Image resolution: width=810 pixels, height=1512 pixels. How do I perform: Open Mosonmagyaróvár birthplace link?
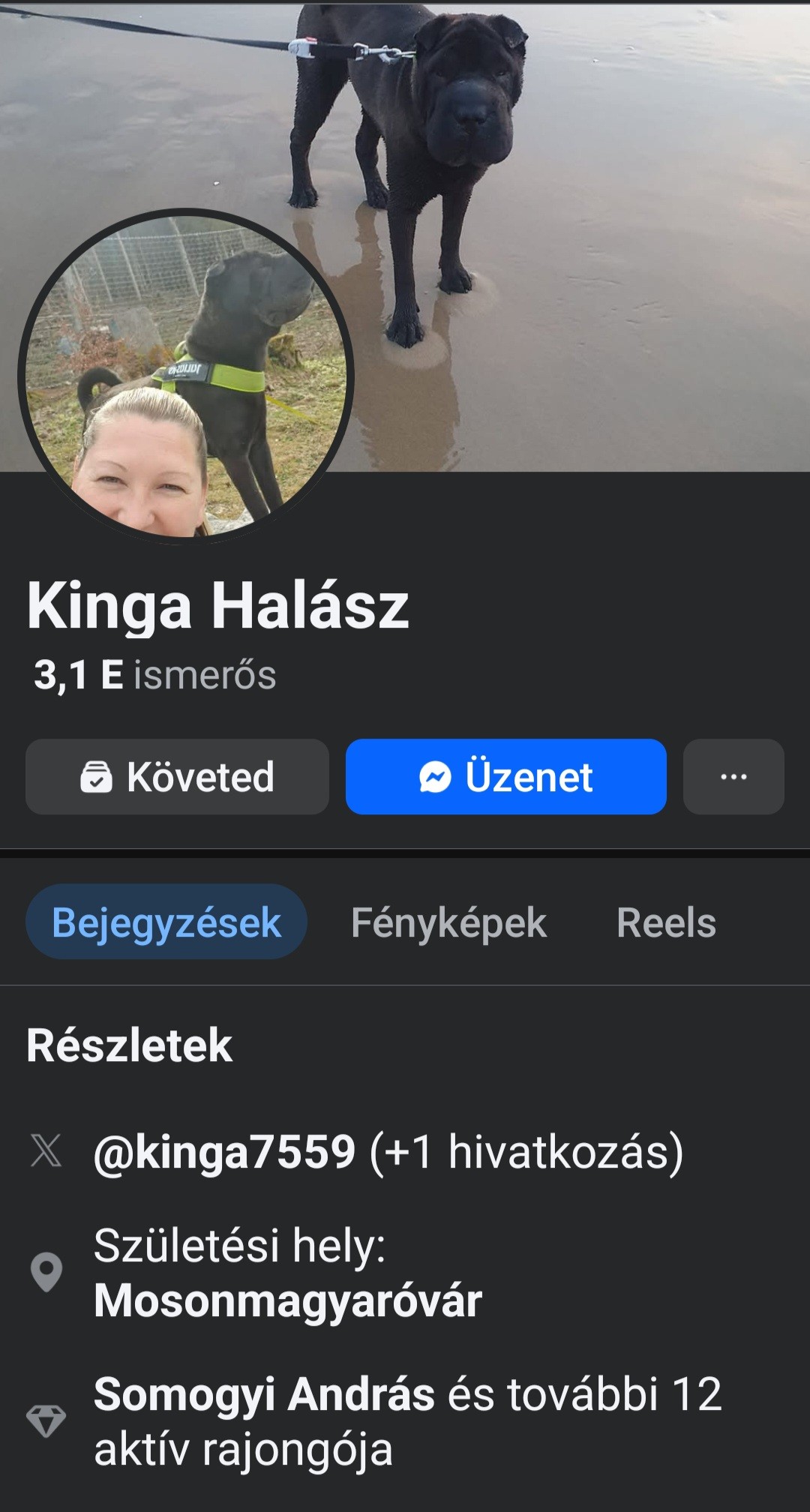(288, 1300)
